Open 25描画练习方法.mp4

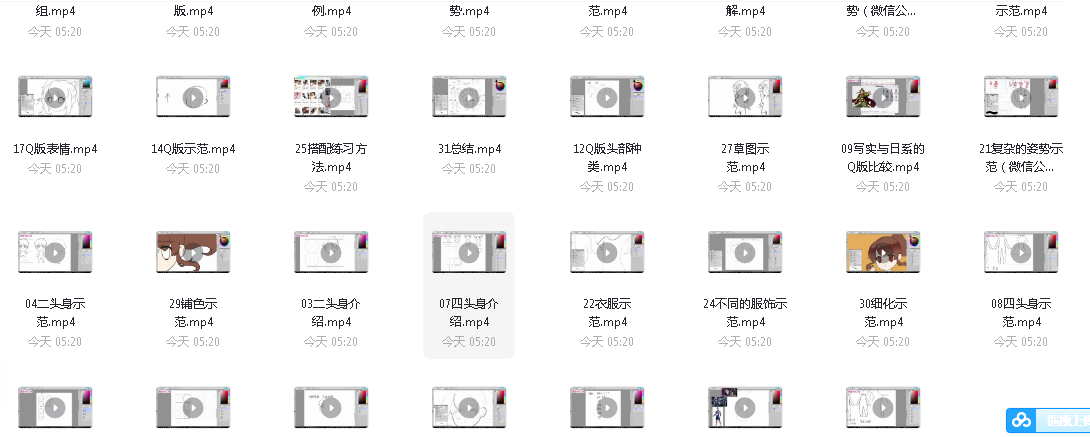tap(331, 98)
